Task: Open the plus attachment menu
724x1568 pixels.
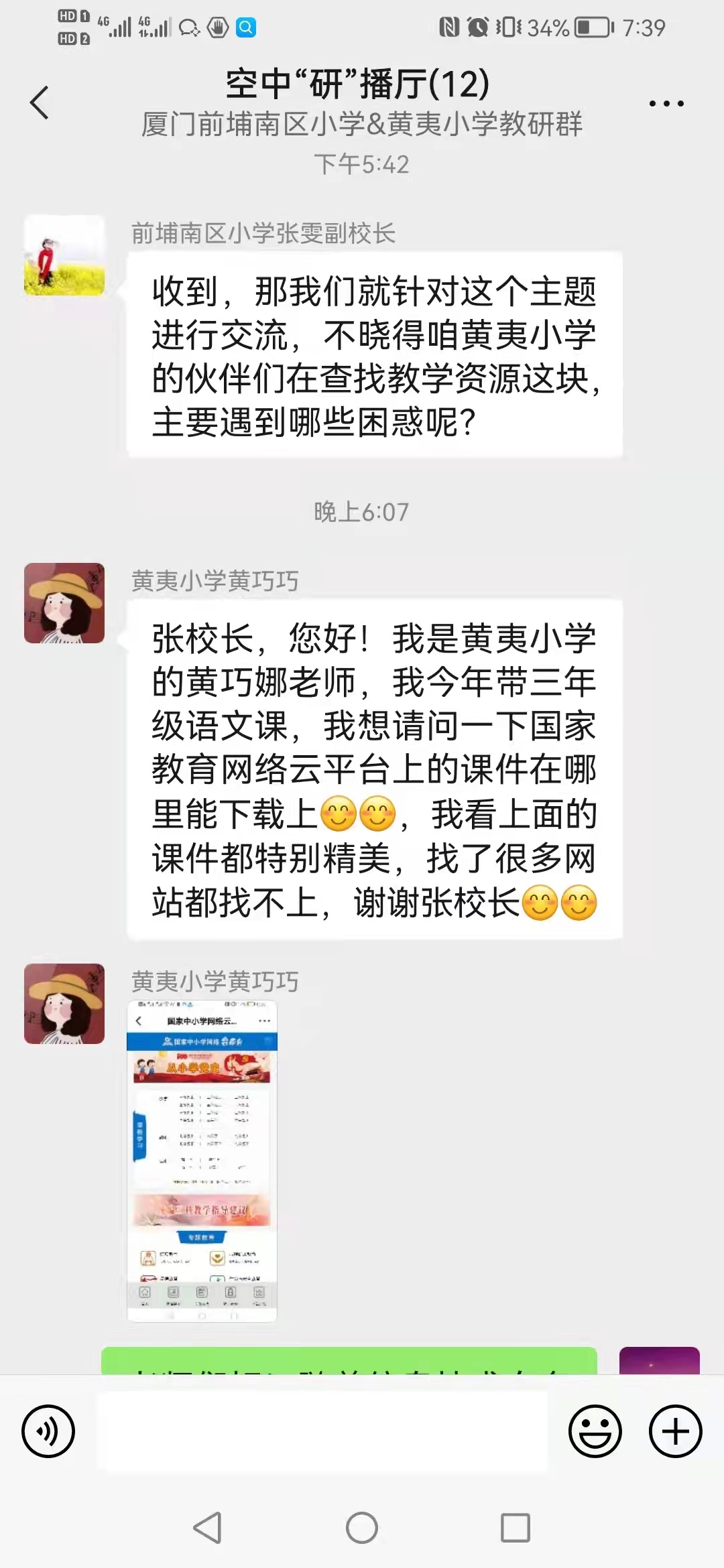Action: click(x=675, y=1431)
